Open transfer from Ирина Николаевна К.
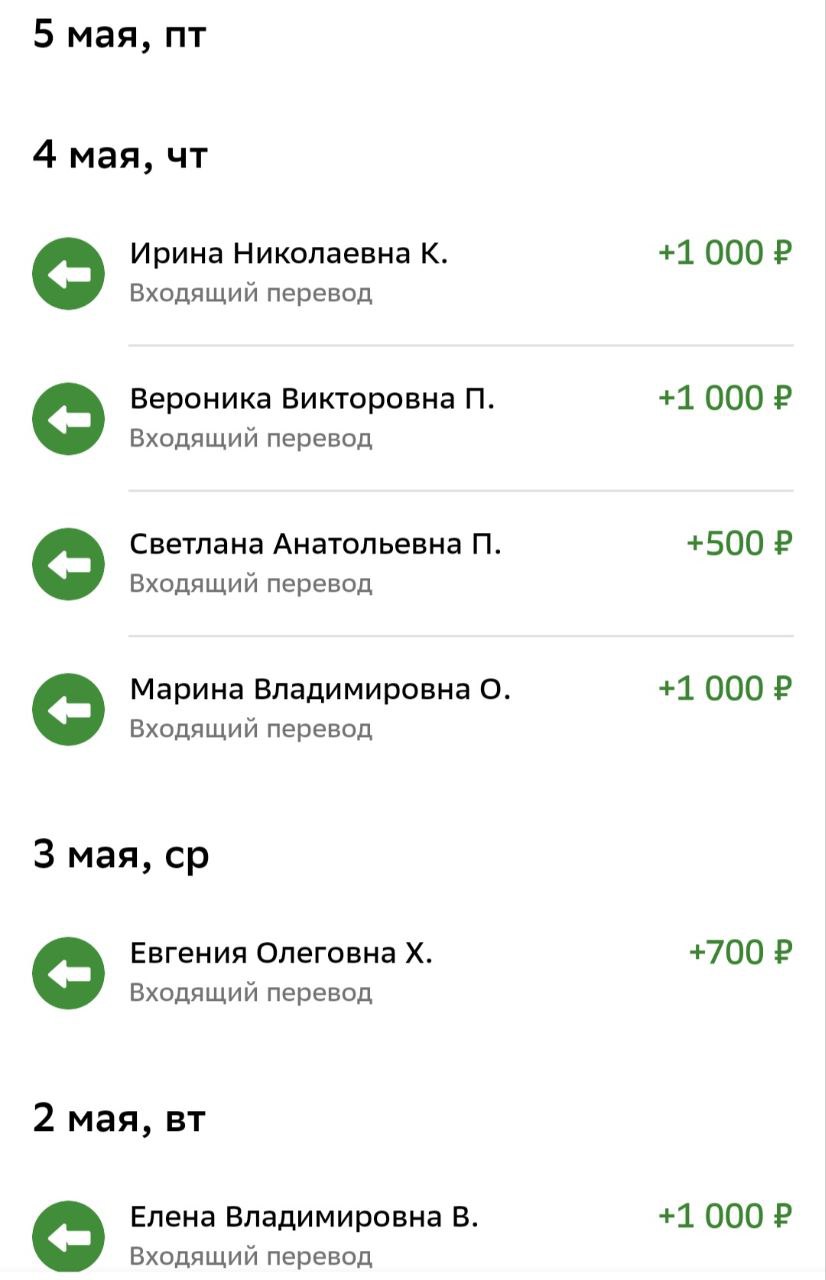The image size is (826, 1280). 412,272
